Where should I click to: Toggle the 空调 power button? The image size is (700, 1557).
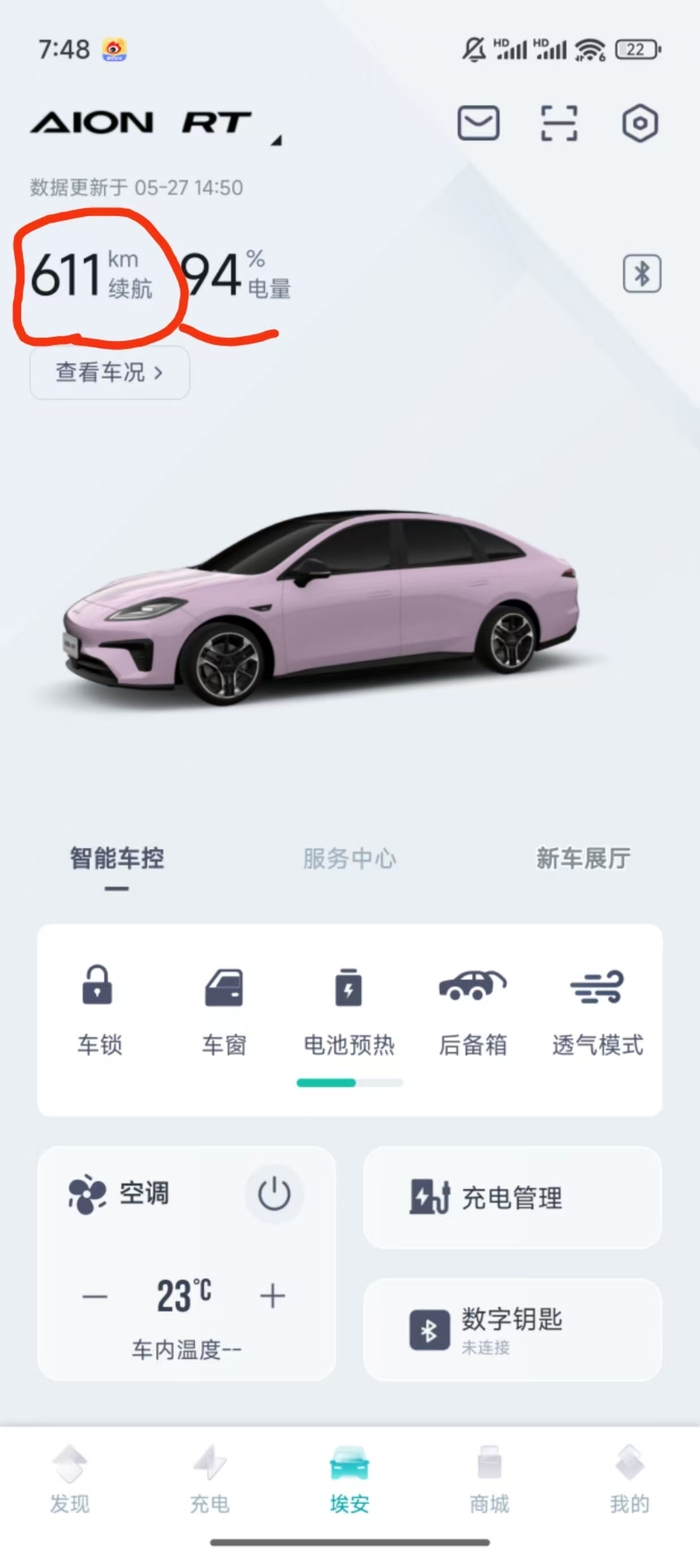click(274, 1193)
